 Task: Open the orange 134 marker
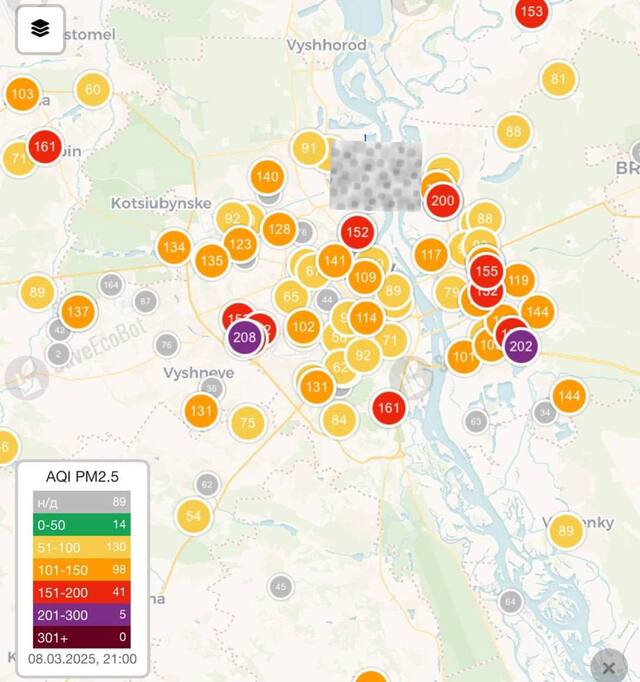click(x=173, y=247)
